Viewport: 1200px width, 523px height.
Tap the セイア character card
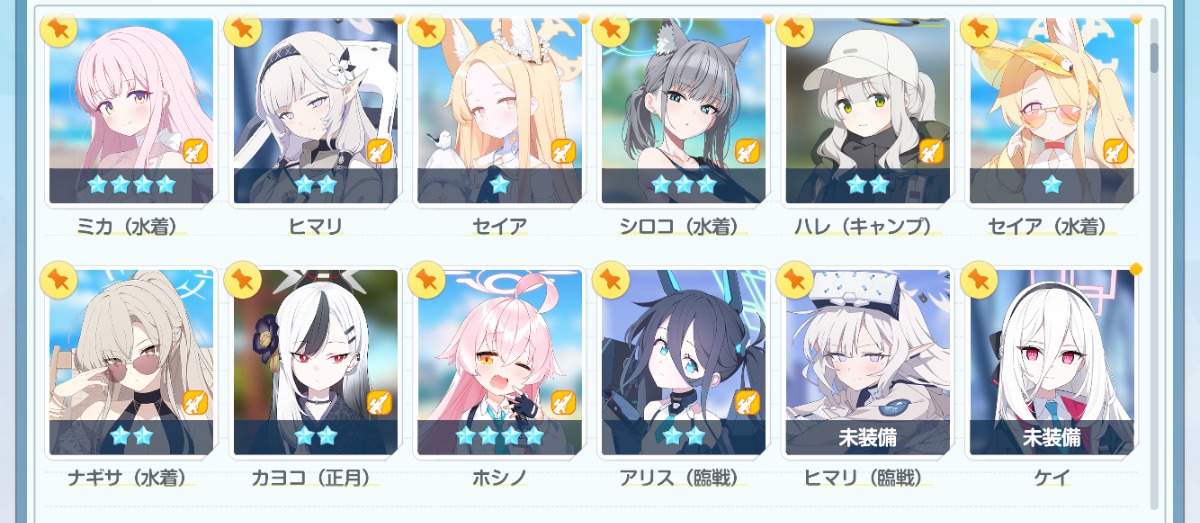point(499,110)
